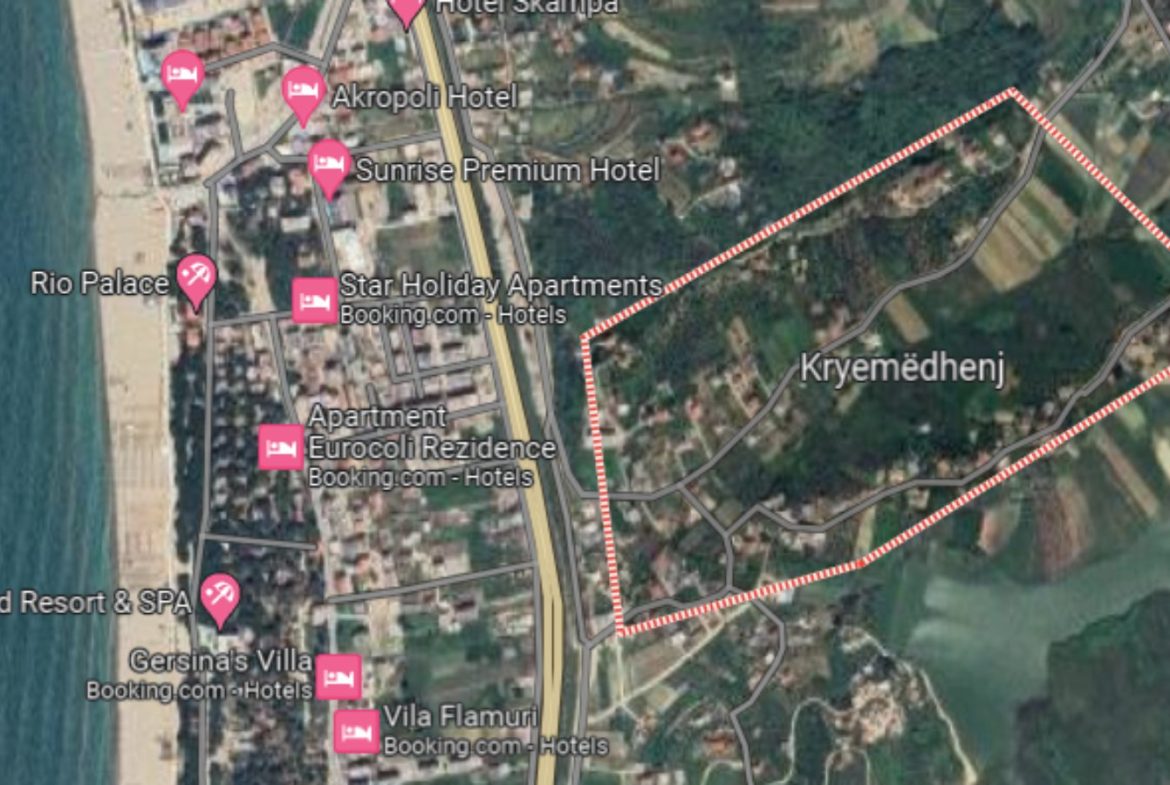The height and width of the screenshot is (785, 1170).
Task: Select the Sunrise Premium Hotel pin
Action: [329, 163]
